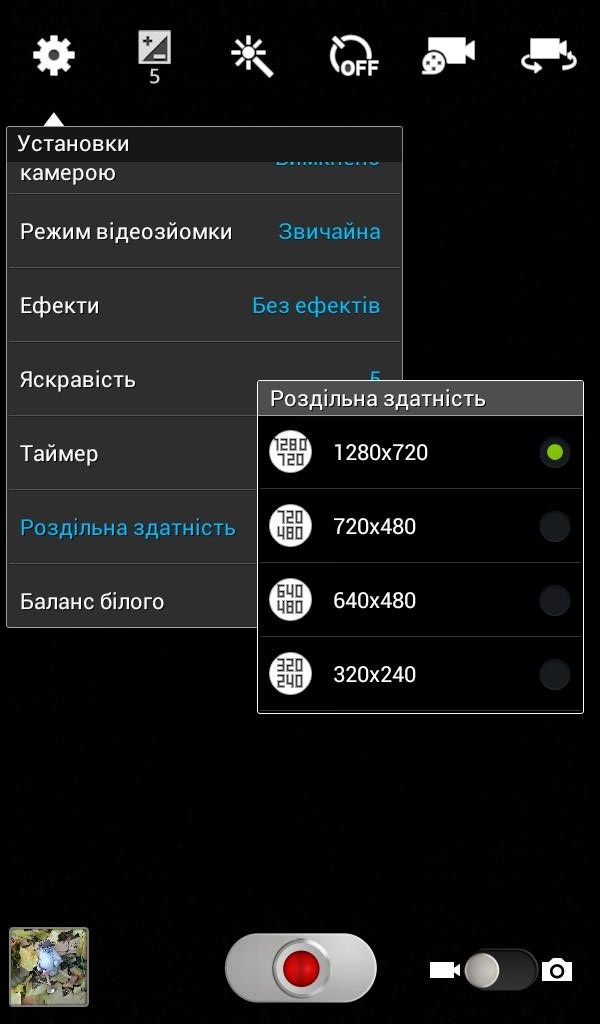Open the last captured gallery thumbnail
This screenshot has height=1024, width=600.
click(49, 966)
